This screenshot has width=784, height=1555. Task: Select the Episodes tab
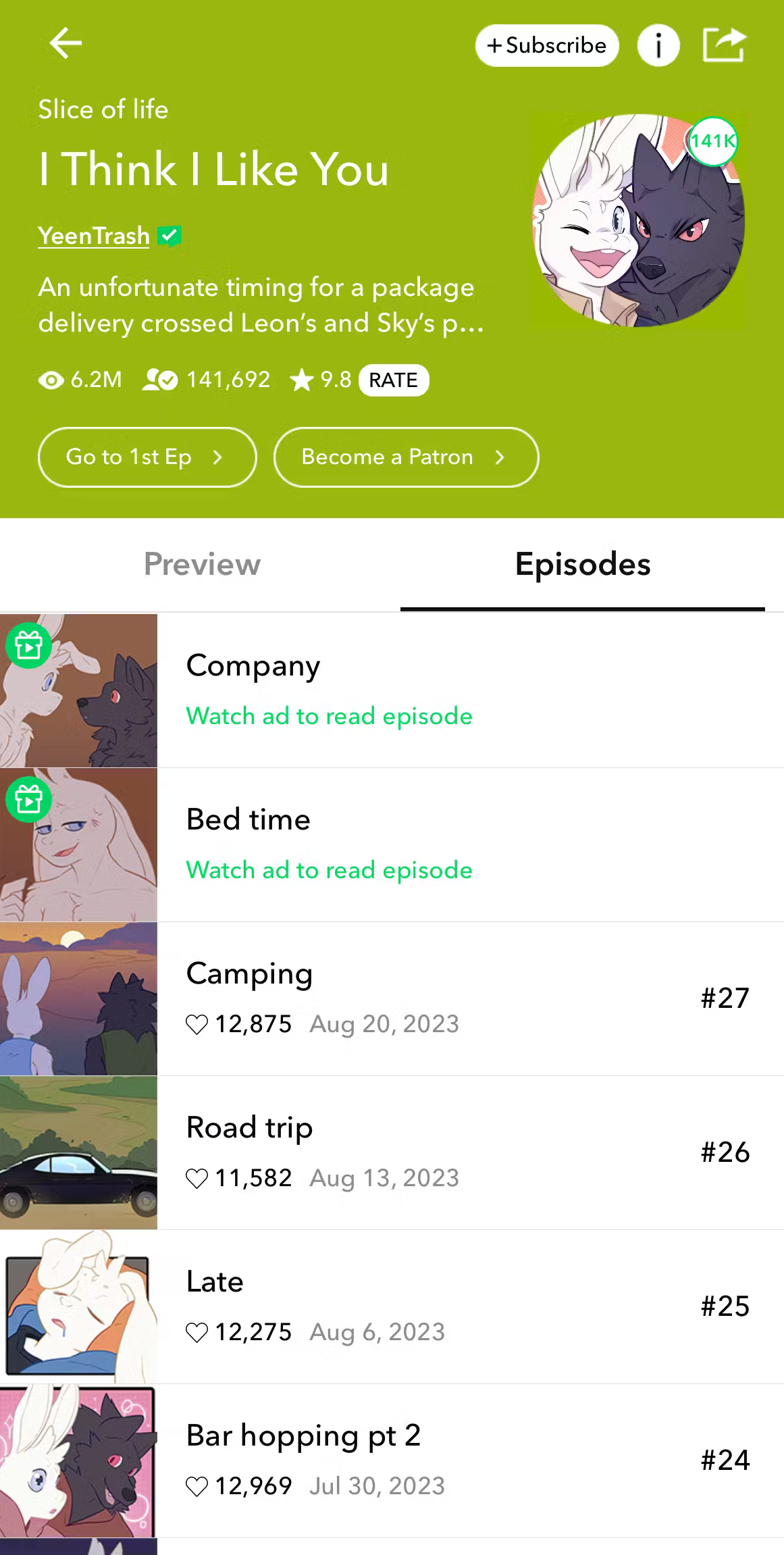(x=583, y=565)
